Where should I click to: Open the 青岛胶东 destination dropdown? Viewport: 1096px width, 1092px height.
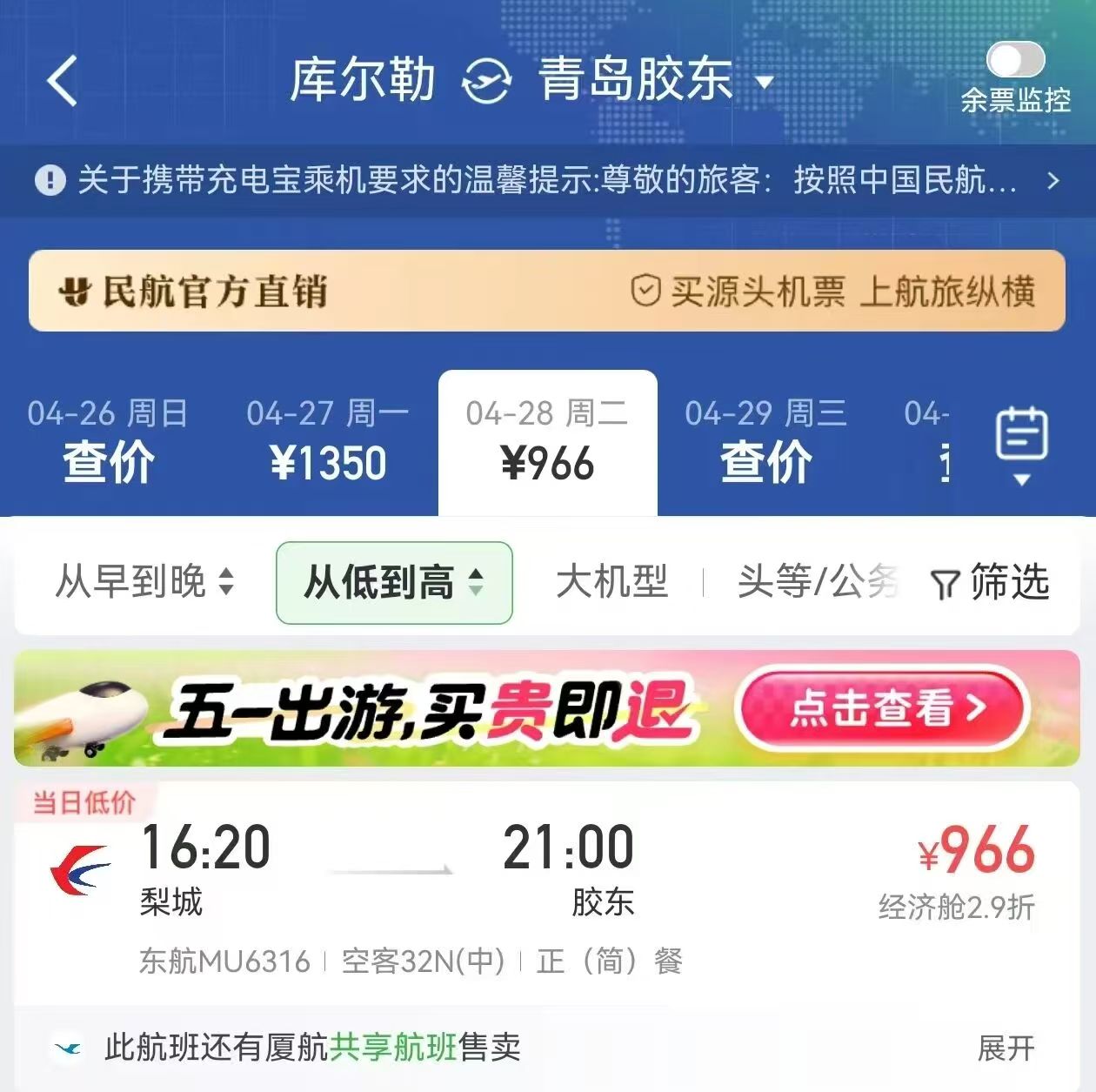654,81
